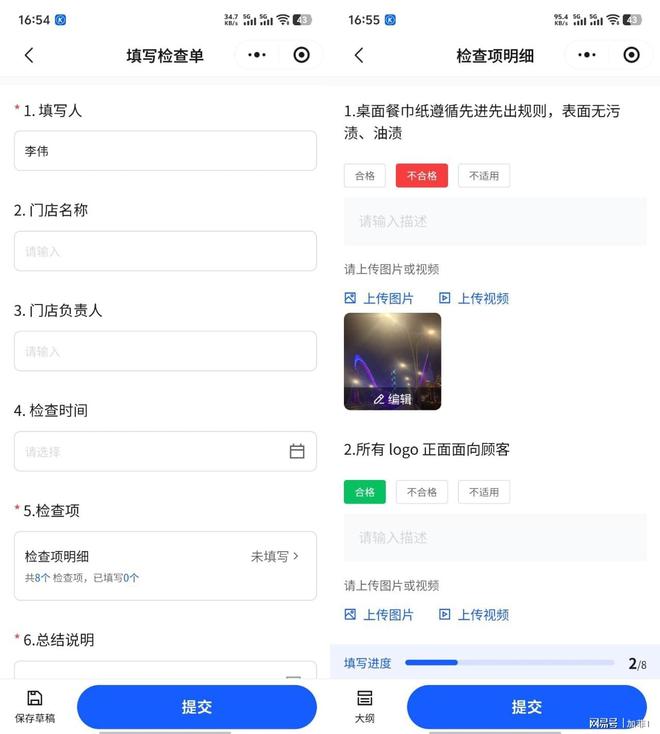Tap the 门店负责人 input field
Viewport: 660px width, 734px height.
click(x=165, y=351)
